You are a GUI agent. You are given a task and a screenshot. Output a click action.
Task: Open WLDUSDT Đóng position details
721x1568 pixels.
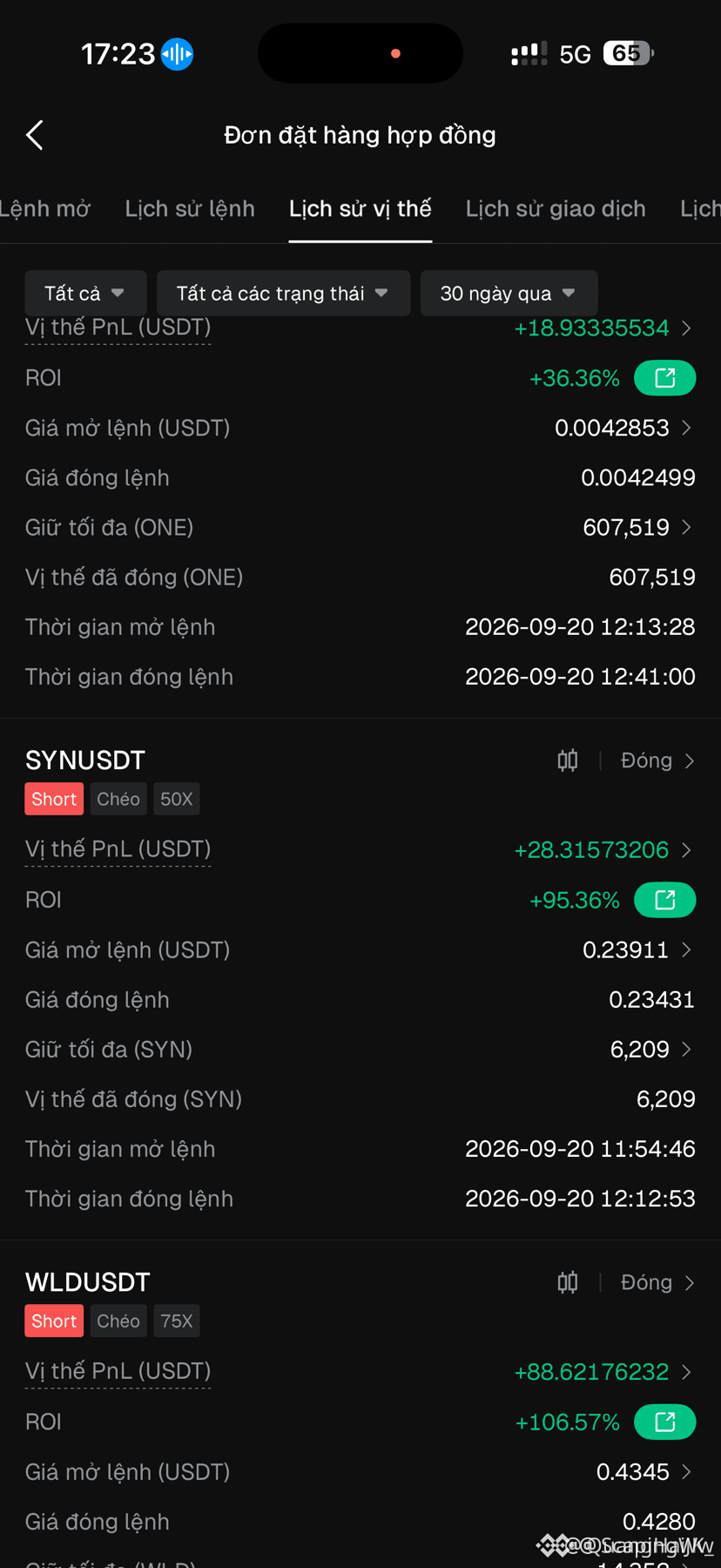[657, 1282]
